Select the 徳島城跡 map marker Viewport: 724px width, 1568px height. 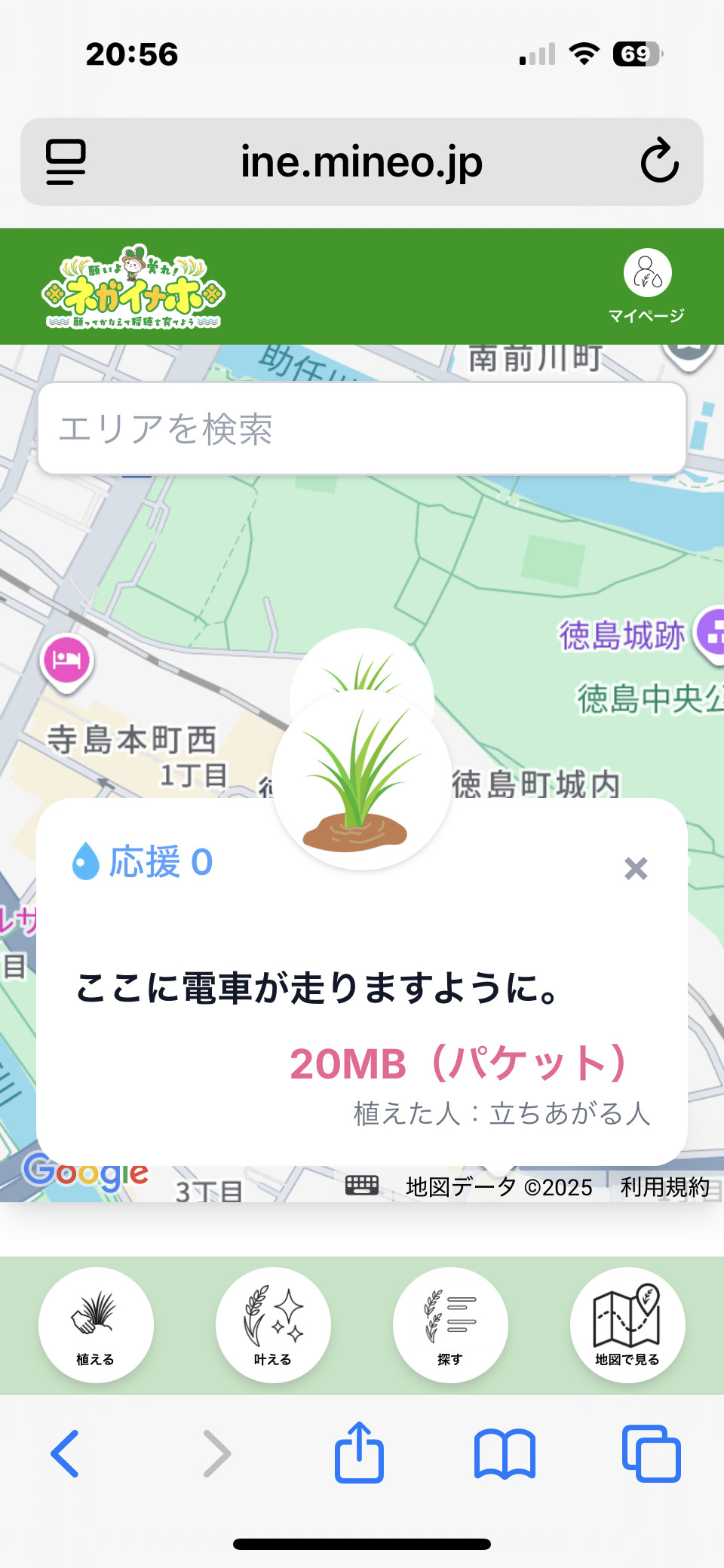[710, 634]
